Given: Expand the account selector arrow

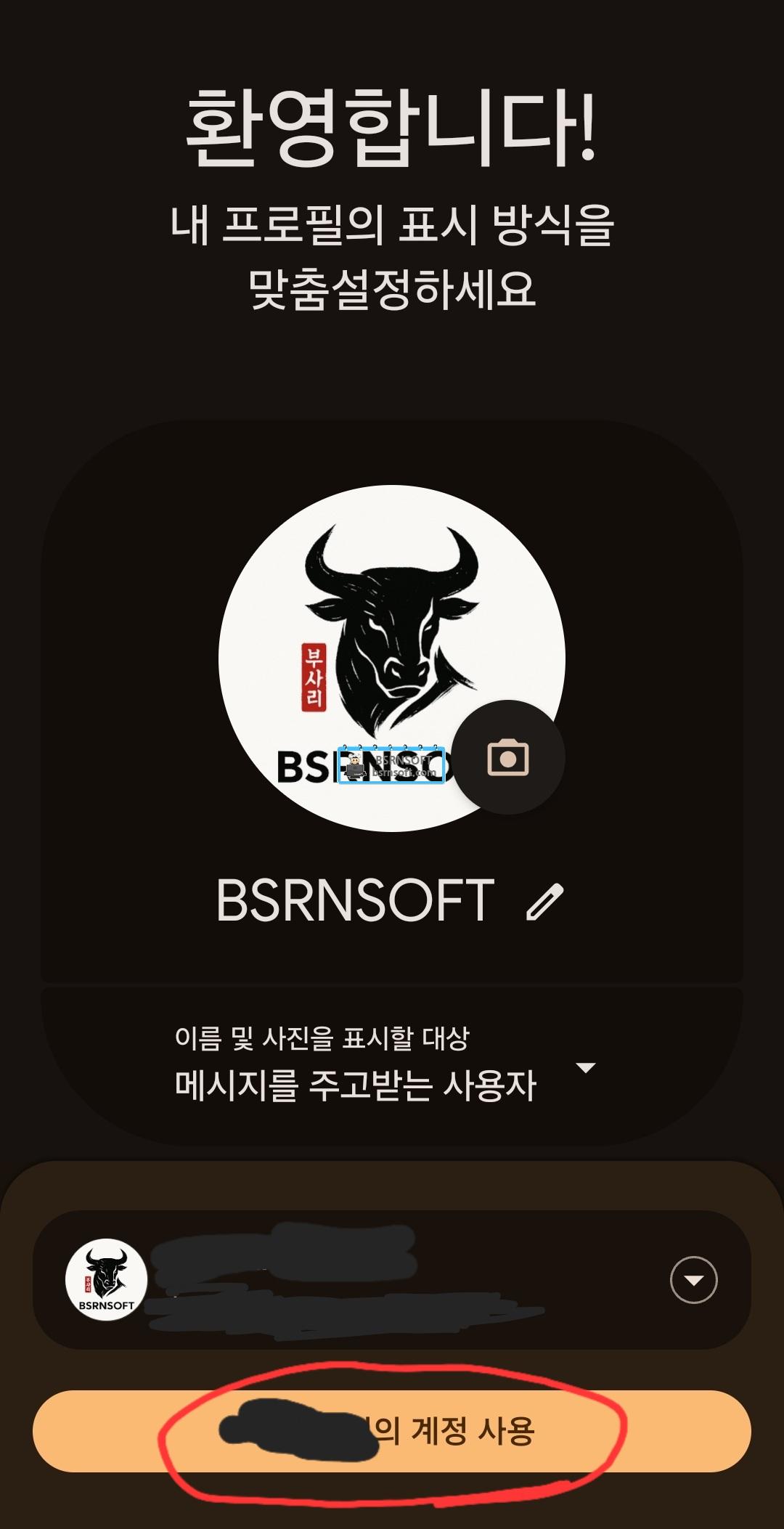Looking at the screenshot, I should 693,1280.
